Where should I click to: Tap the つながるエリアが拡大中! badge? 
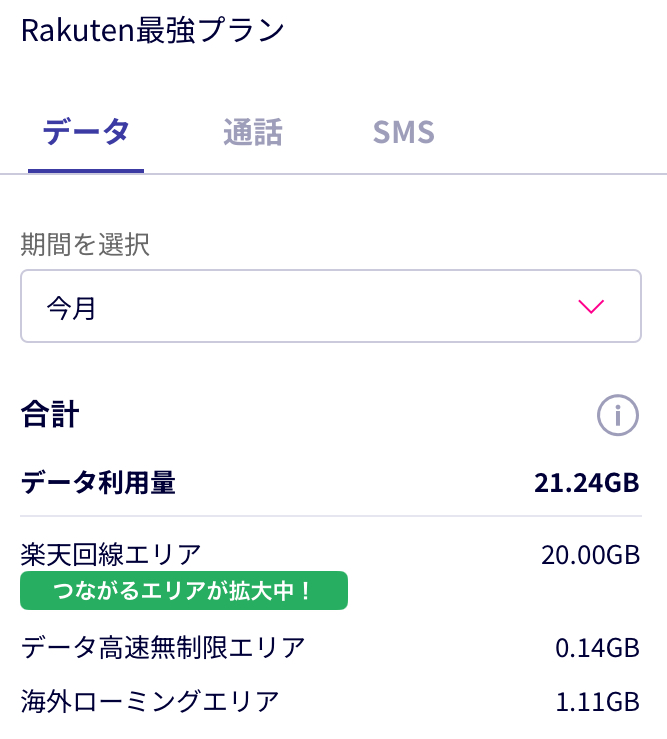coord(184,591)
